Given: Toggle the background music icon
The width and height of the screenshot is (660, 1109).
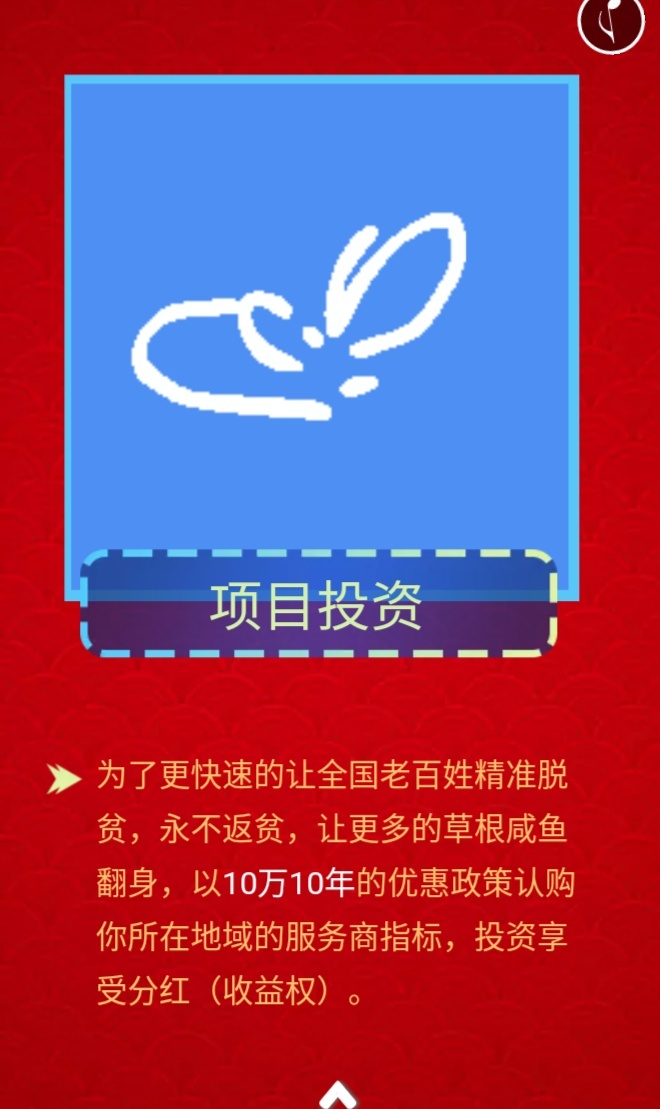Looking at the screenshot, I should [x=610, y=22].
